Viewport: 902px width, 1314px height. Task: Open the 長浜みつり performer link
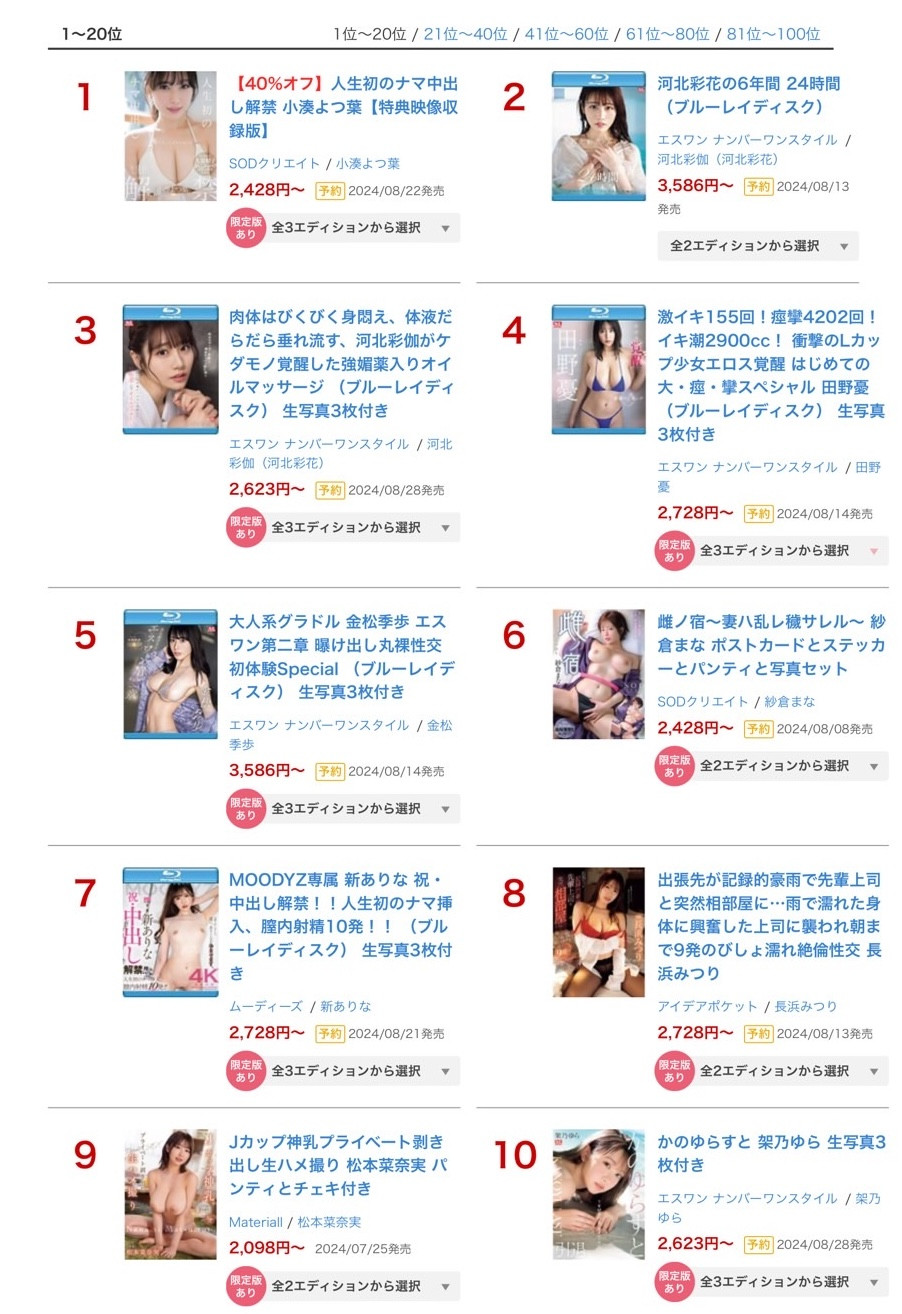[x=806, y=1006]
